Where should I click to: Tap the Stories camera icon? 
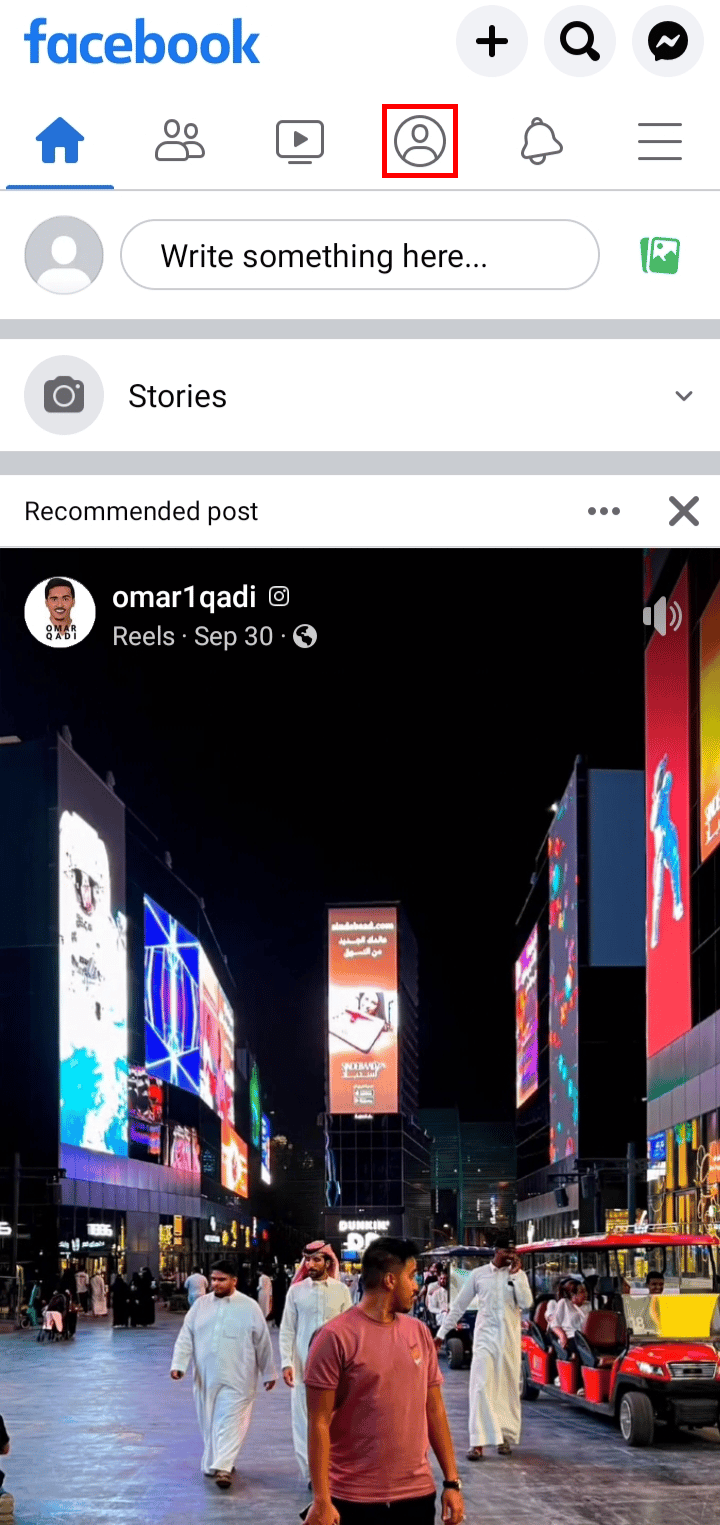point(64,396)
